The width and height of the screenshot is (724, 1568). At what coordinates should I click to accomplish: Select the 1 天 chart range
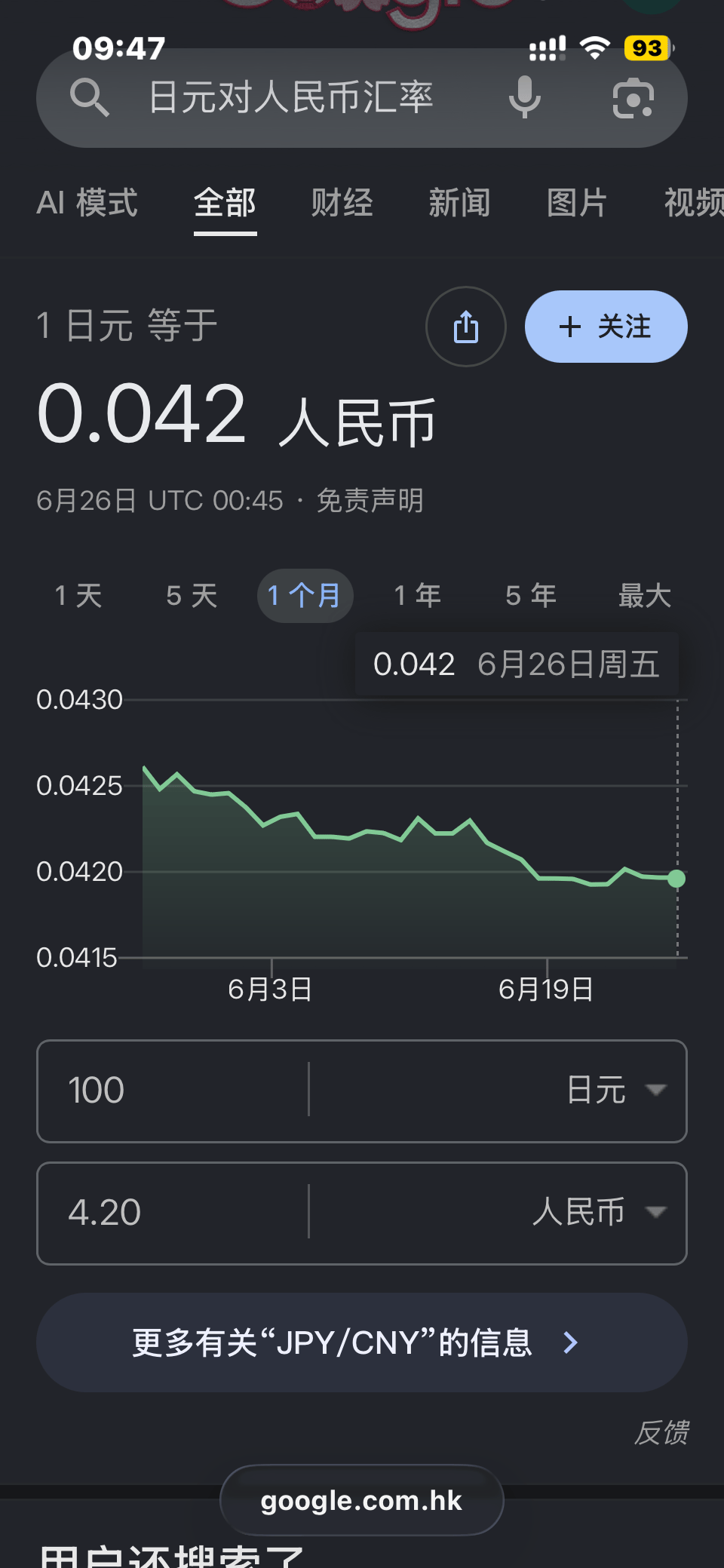click(78, 596)
